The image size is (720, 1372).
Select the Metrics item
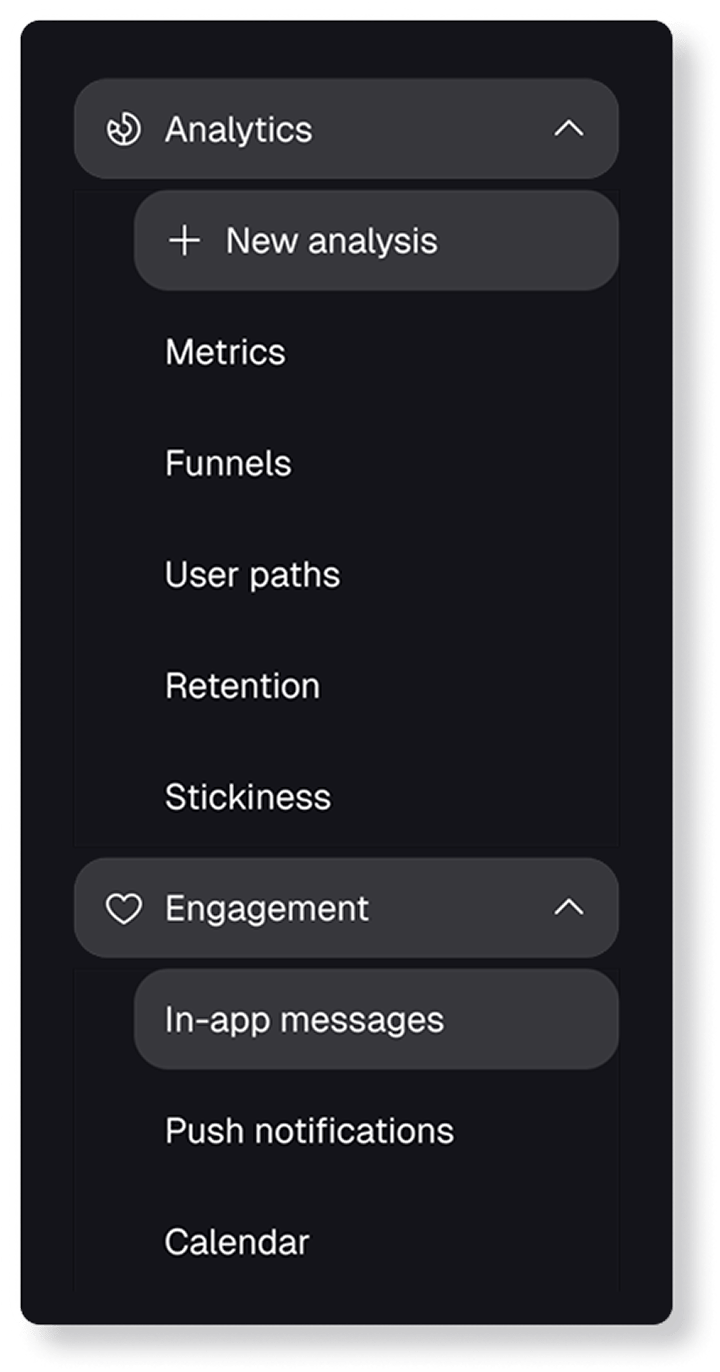[225, 351]
